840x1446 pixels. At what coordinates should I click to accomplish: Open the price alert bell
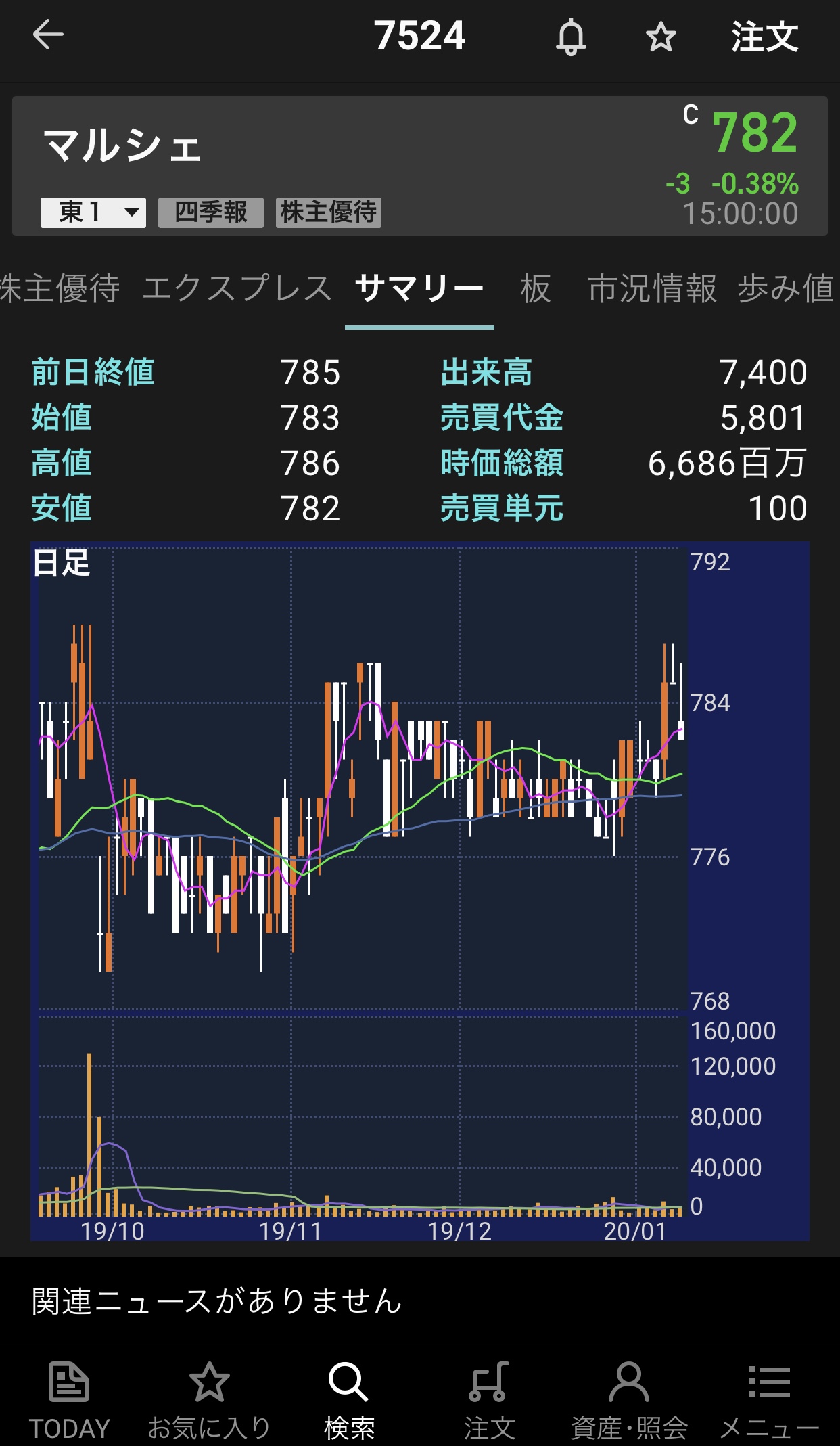click(x=571, y=37)
